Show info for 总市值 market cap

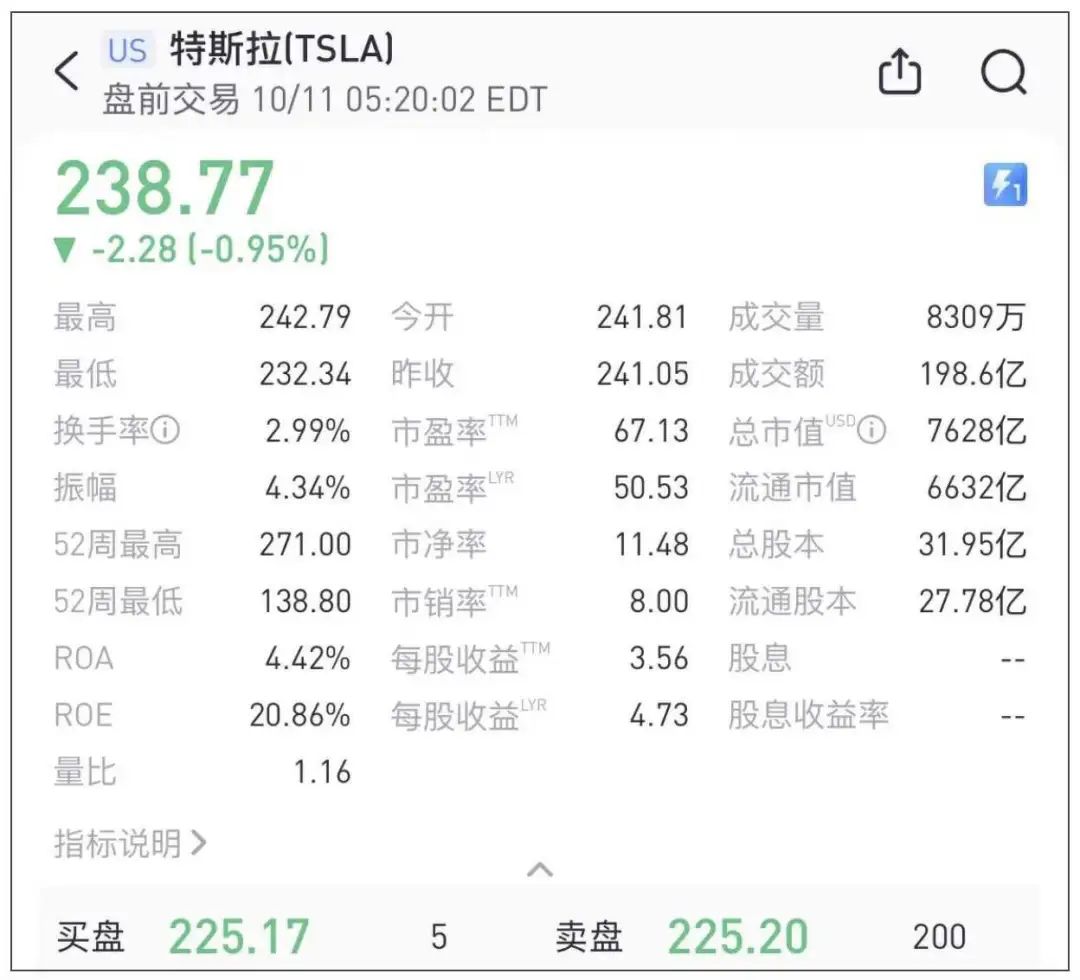872,432
